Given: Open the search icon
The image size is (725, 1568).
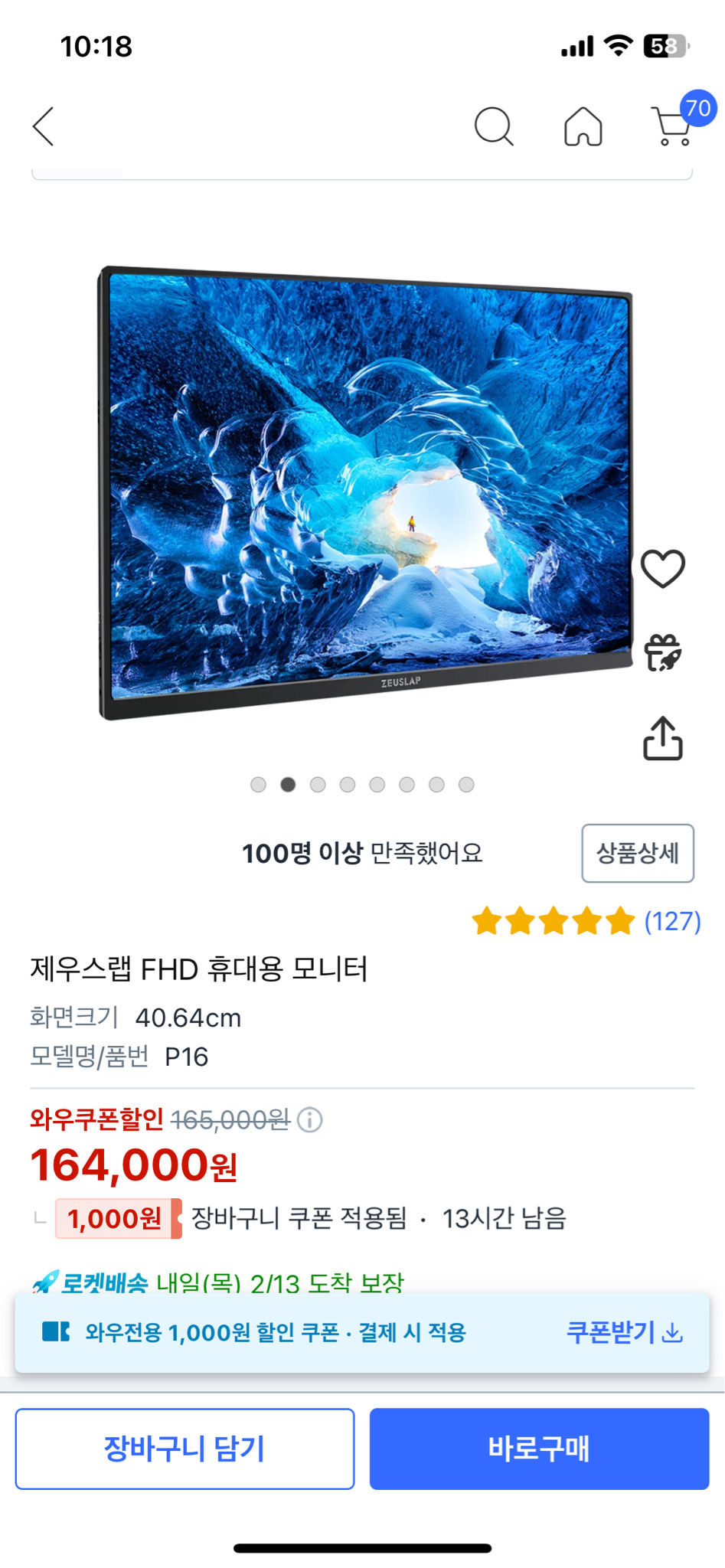Looking at the screenshot, I should click(x=494, y=127).
